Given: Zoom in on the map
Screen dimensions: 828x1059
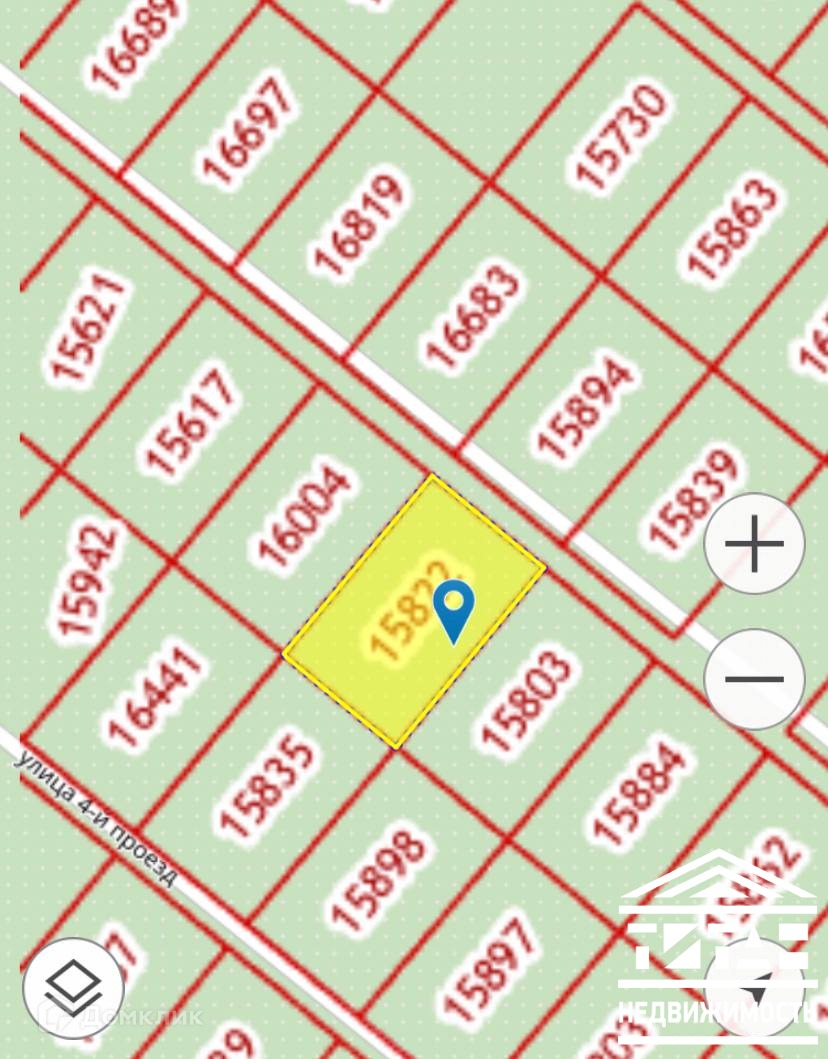Looking at the screenshot, I should (754, 545).
